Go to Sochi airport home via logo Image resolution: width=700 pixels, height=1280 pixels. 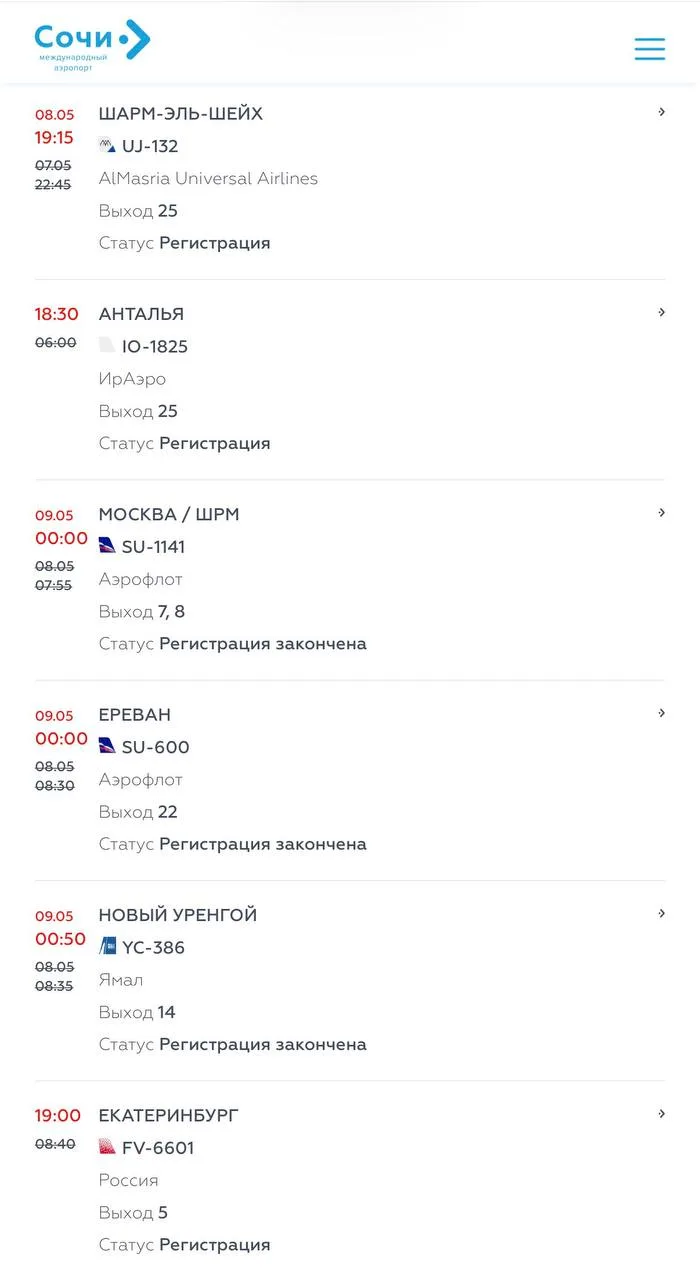point(92,46)
